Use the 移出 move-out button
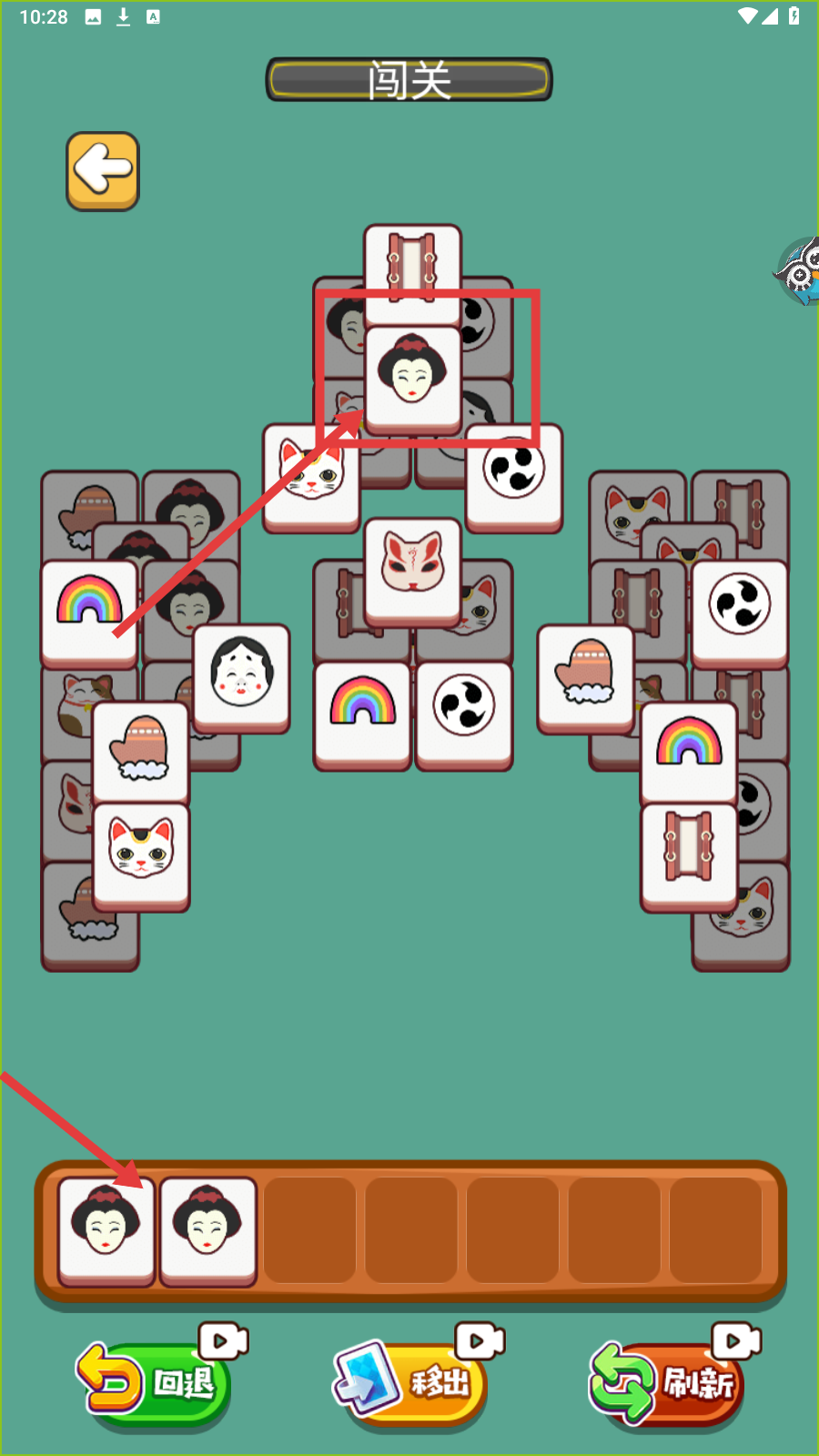Image resolution: width=819 pixels, height=1456 pixels. (411, 1381)
